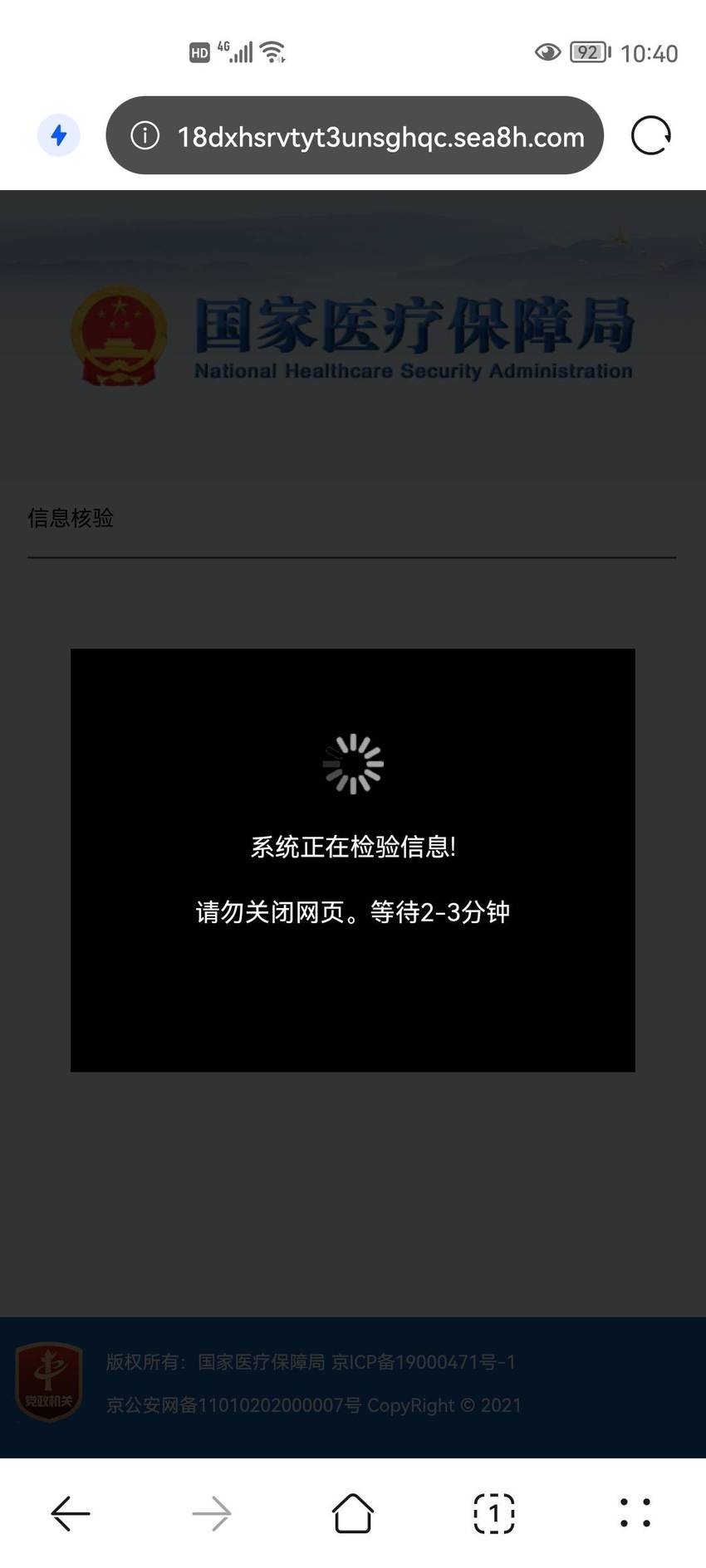Go forward to the next page
Viewport: 706px width, 1568px height.
(x=212, y=1513)
